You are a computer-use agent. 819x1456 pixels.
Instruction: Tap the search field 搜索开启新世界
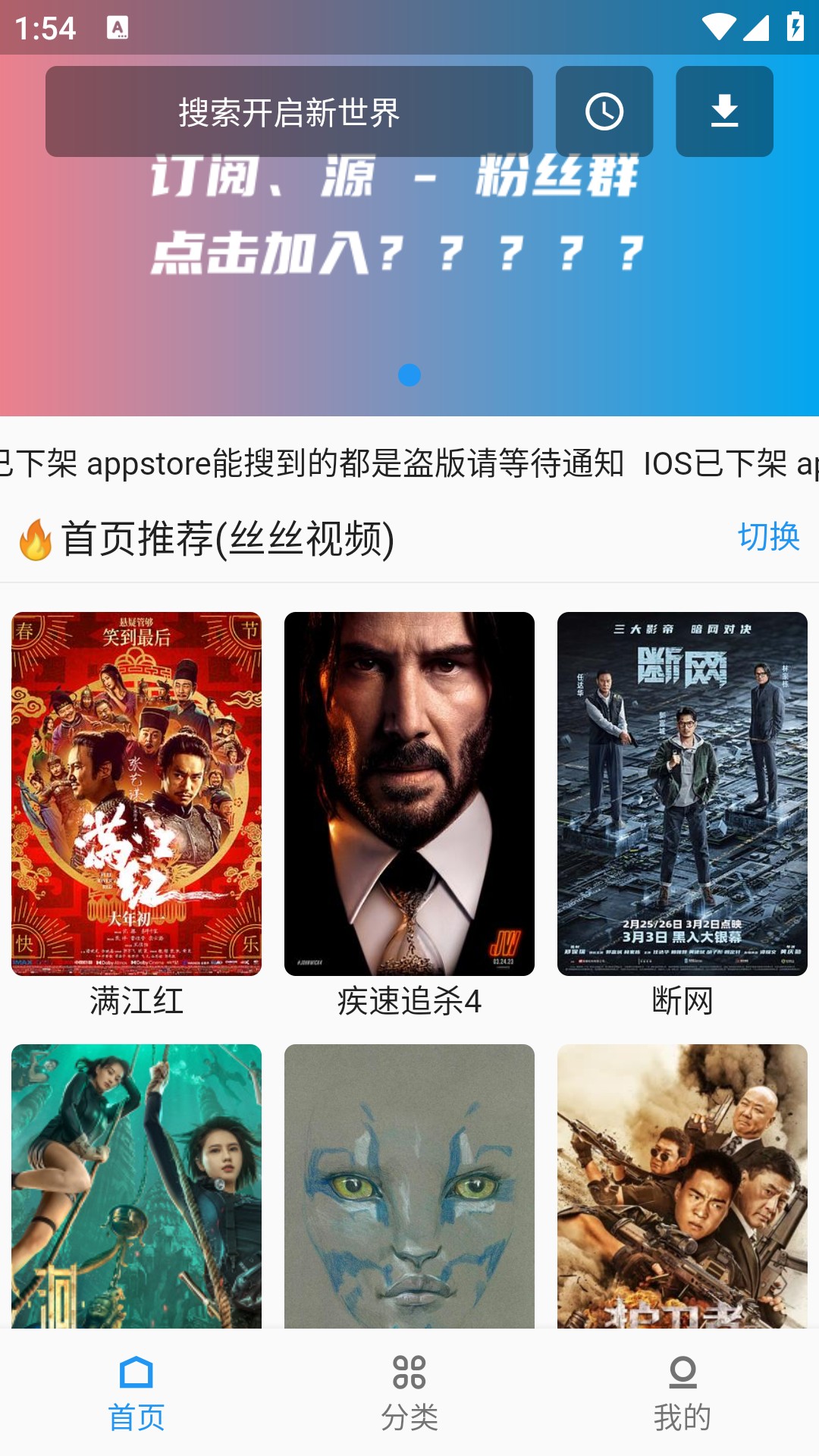tap(290, 111)
